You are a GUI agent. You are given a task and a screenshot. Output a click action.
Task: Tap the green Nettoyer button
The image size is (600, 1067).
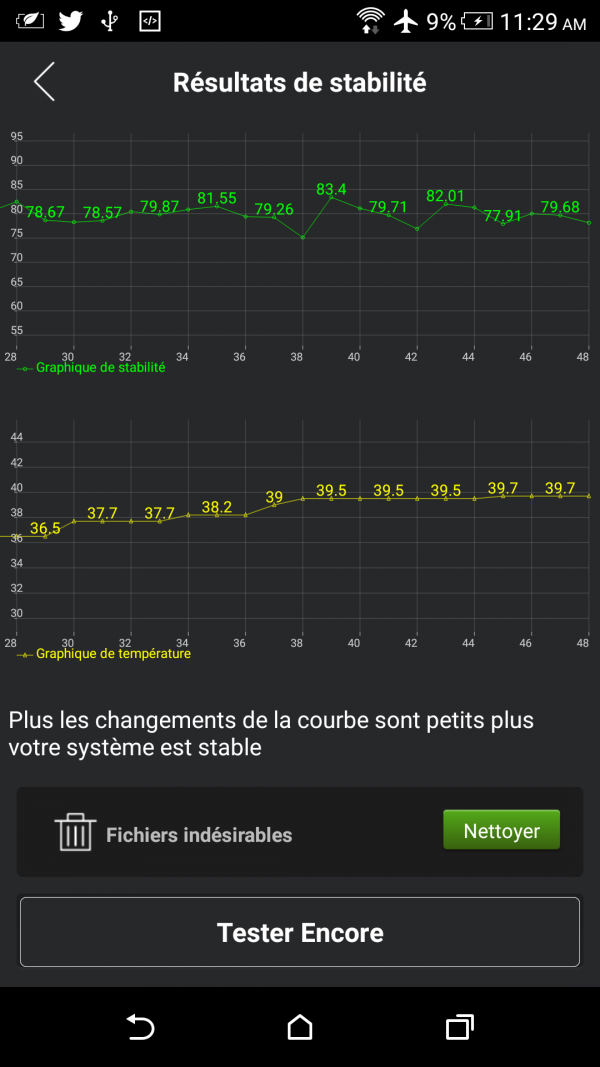click(x=501, y=831)
